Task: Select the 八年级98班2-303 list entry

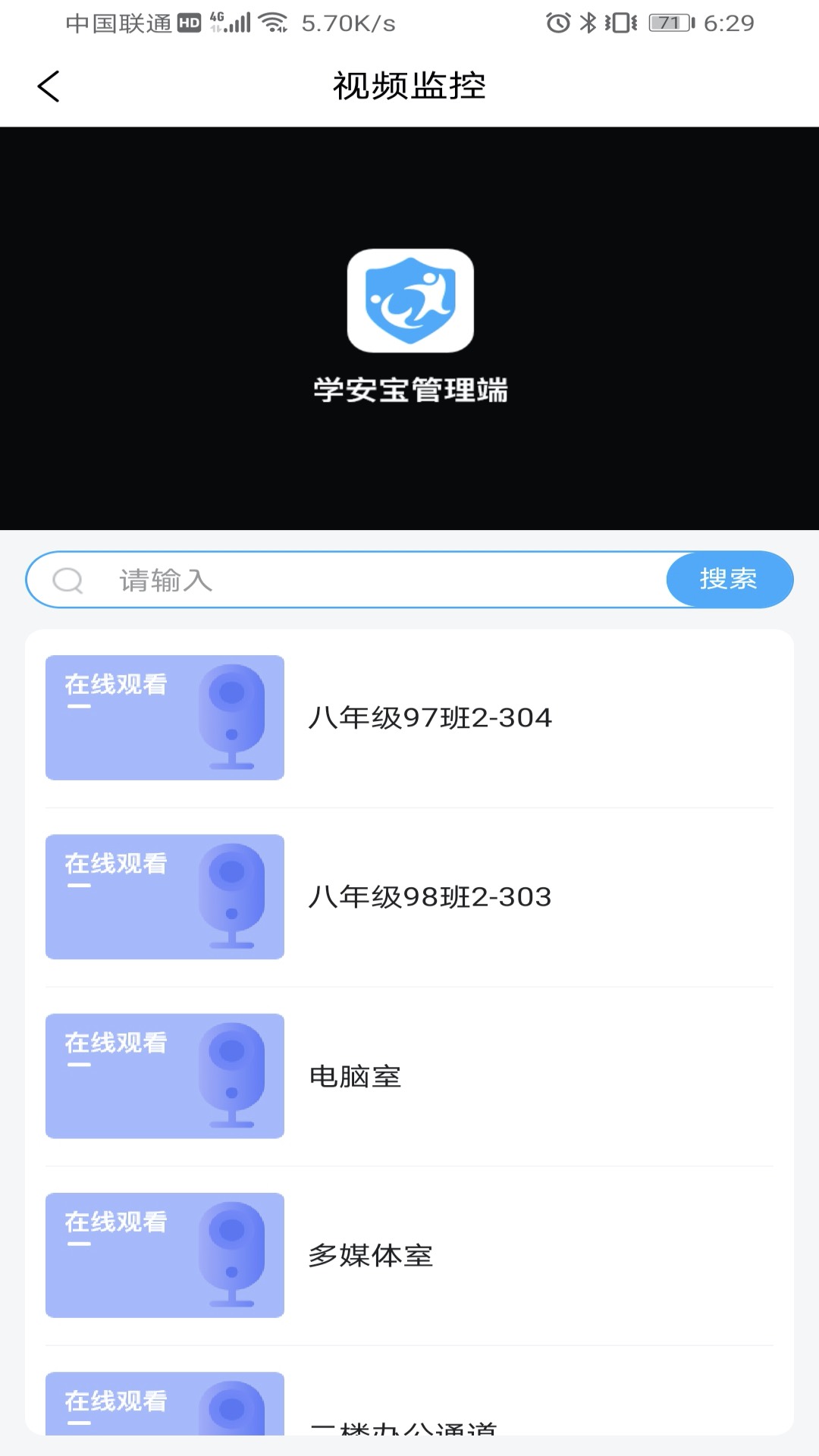Action: (430, 897)
